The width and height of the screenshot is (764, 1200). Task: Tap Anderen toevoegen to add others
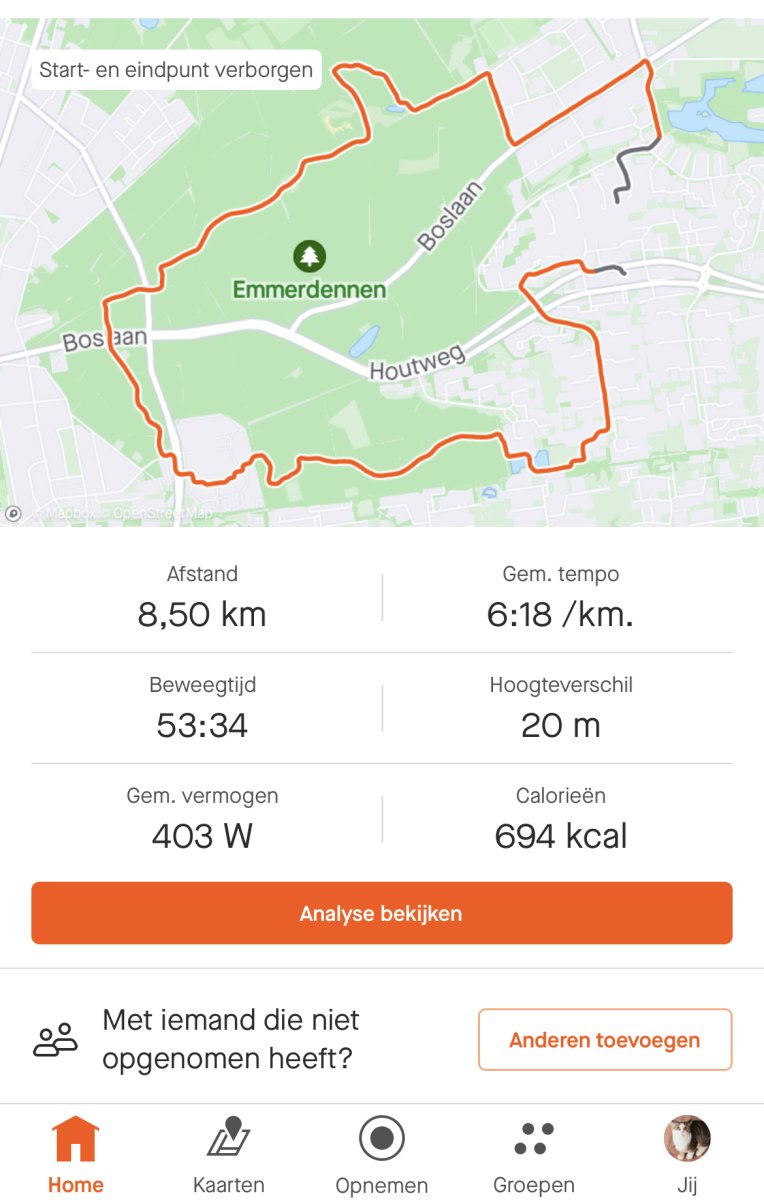(x=605, y=1040)
